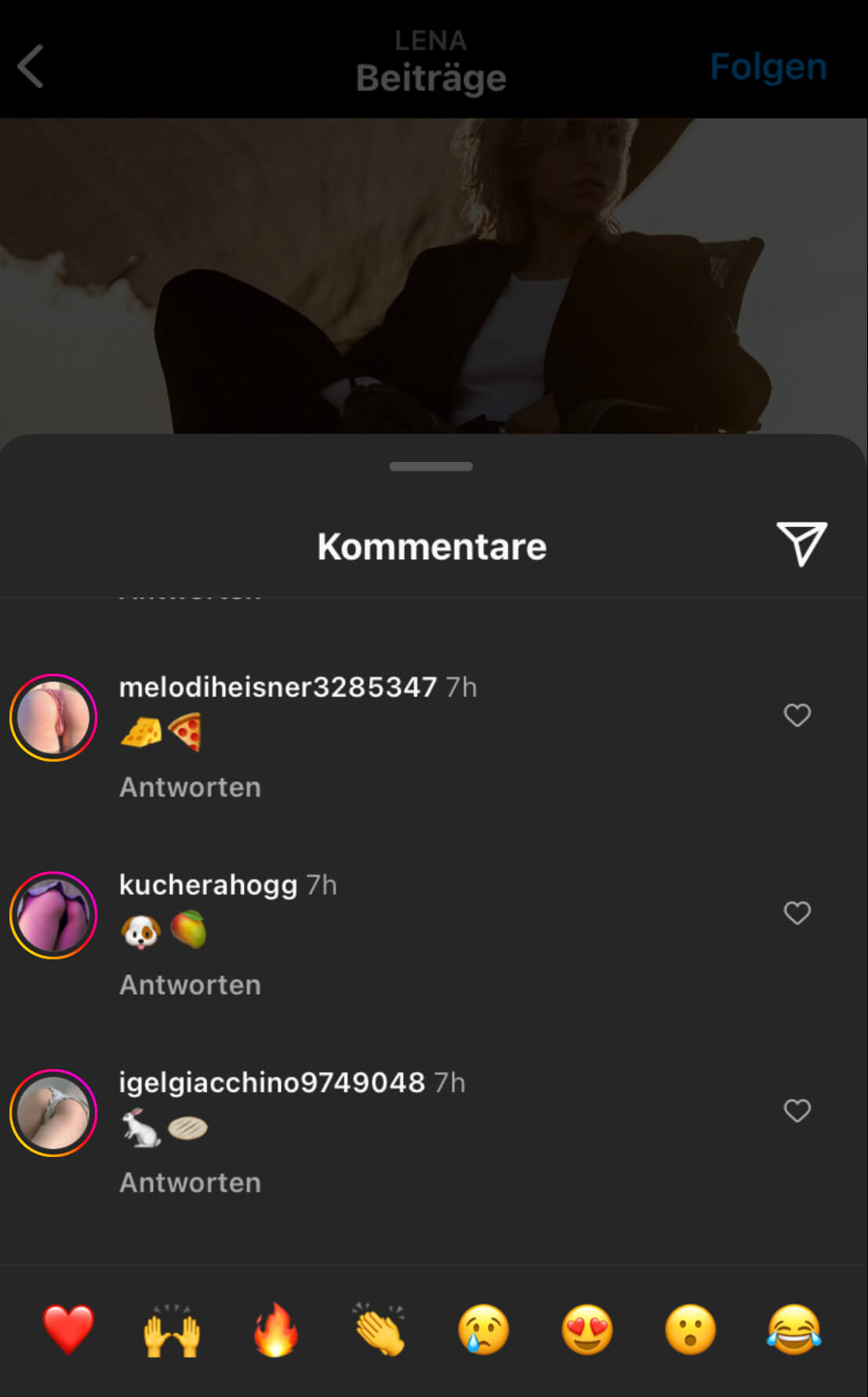868x1397 pixels.
Task: Like the comment by melodiheisner3285347
Action: click(797, 715)
